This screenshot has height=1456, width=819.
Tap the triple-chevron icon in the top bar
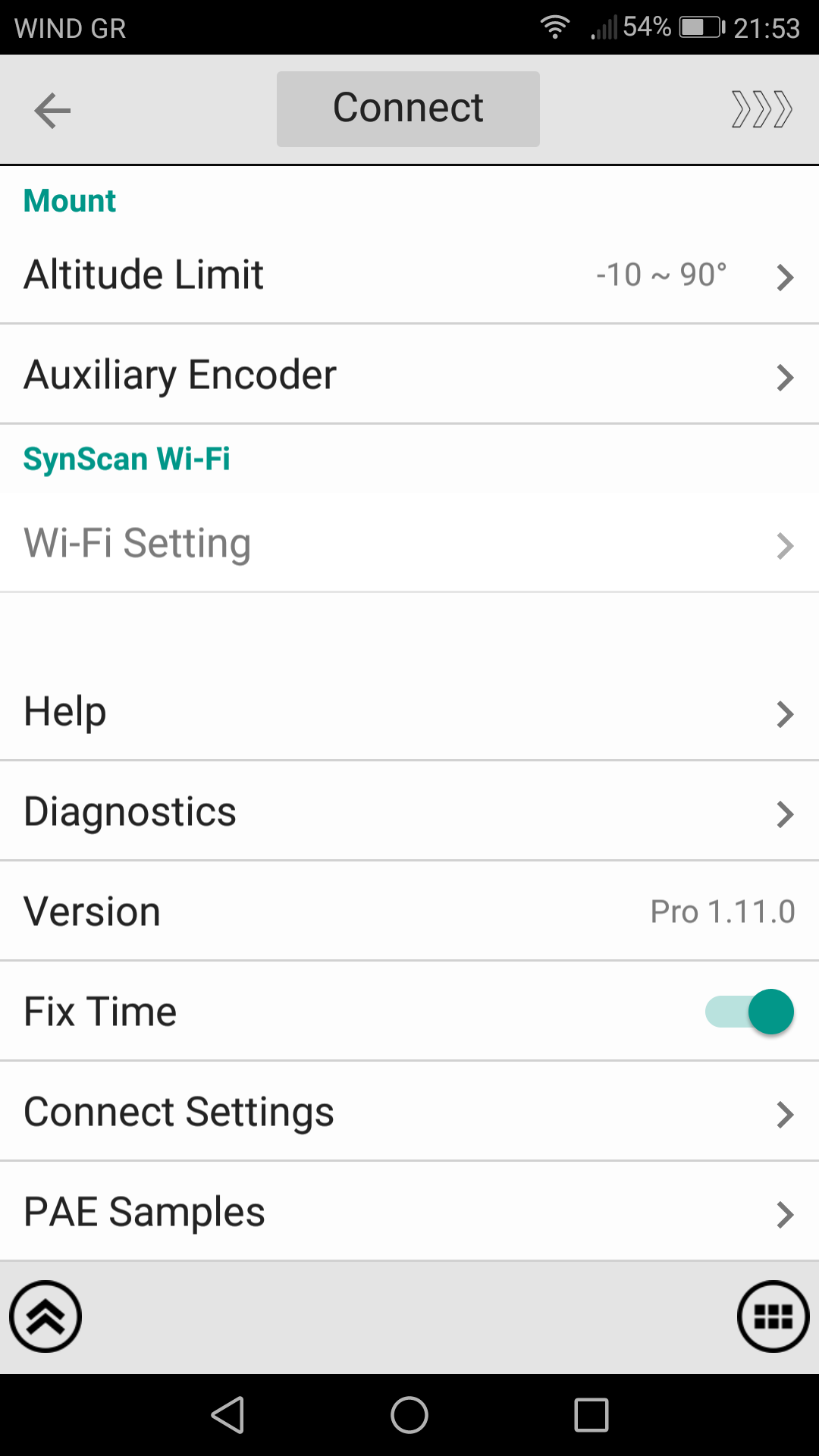(x=761, y=109)
